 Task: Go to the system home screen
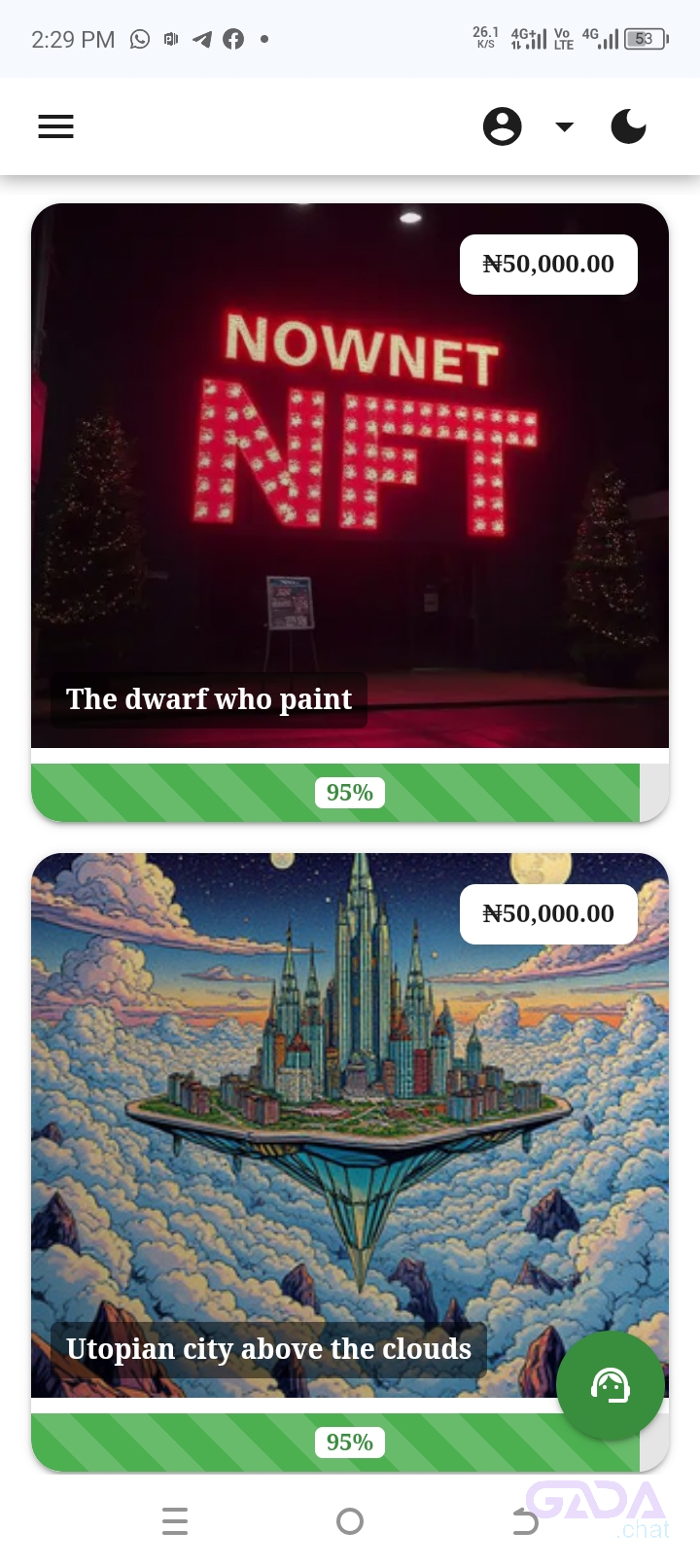pos(350,1521)
